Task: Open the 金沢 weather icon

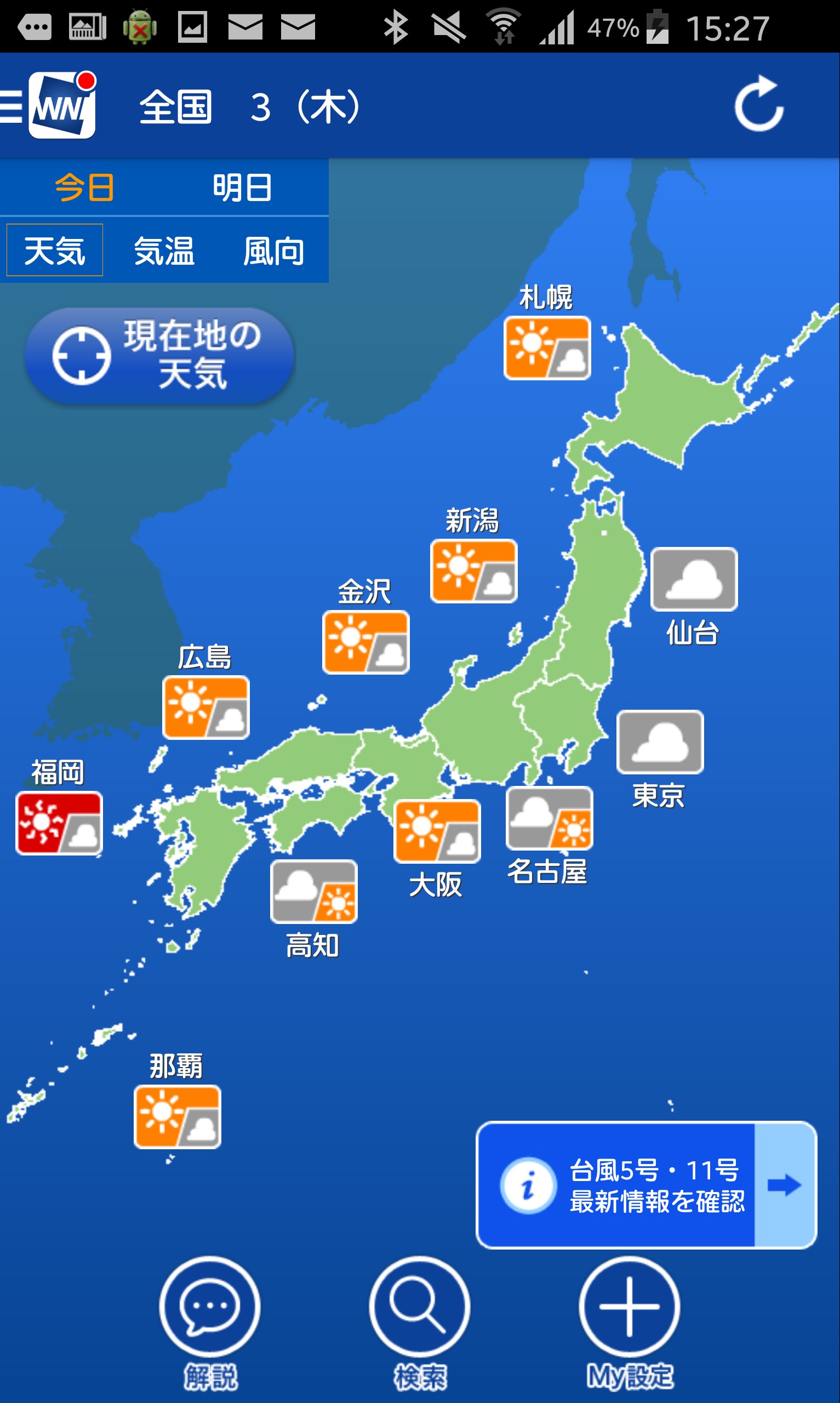Action: tap(365, 642)
